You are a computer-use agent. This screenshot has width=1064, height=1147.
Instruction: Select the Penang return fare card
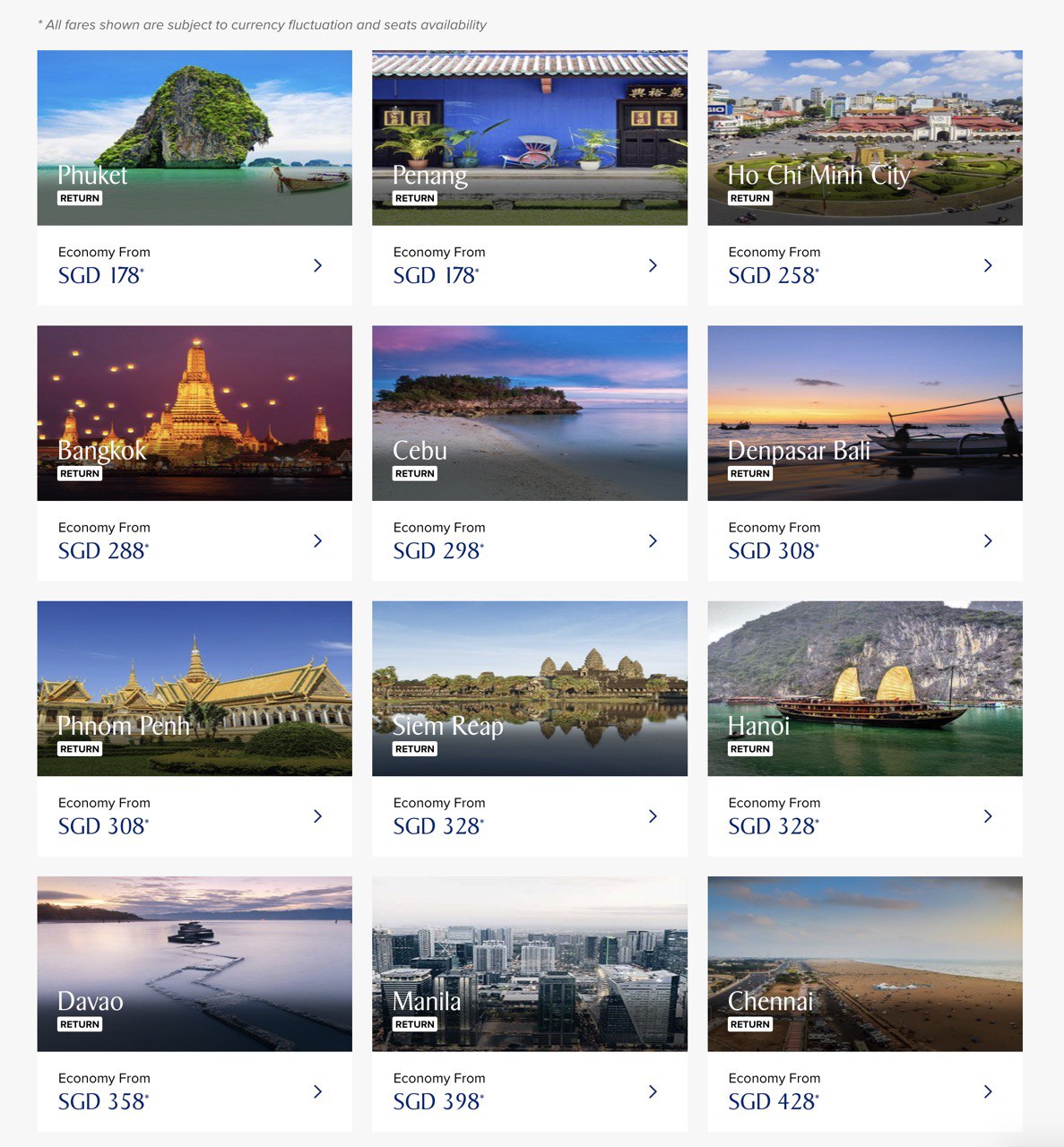click(529, 177)
